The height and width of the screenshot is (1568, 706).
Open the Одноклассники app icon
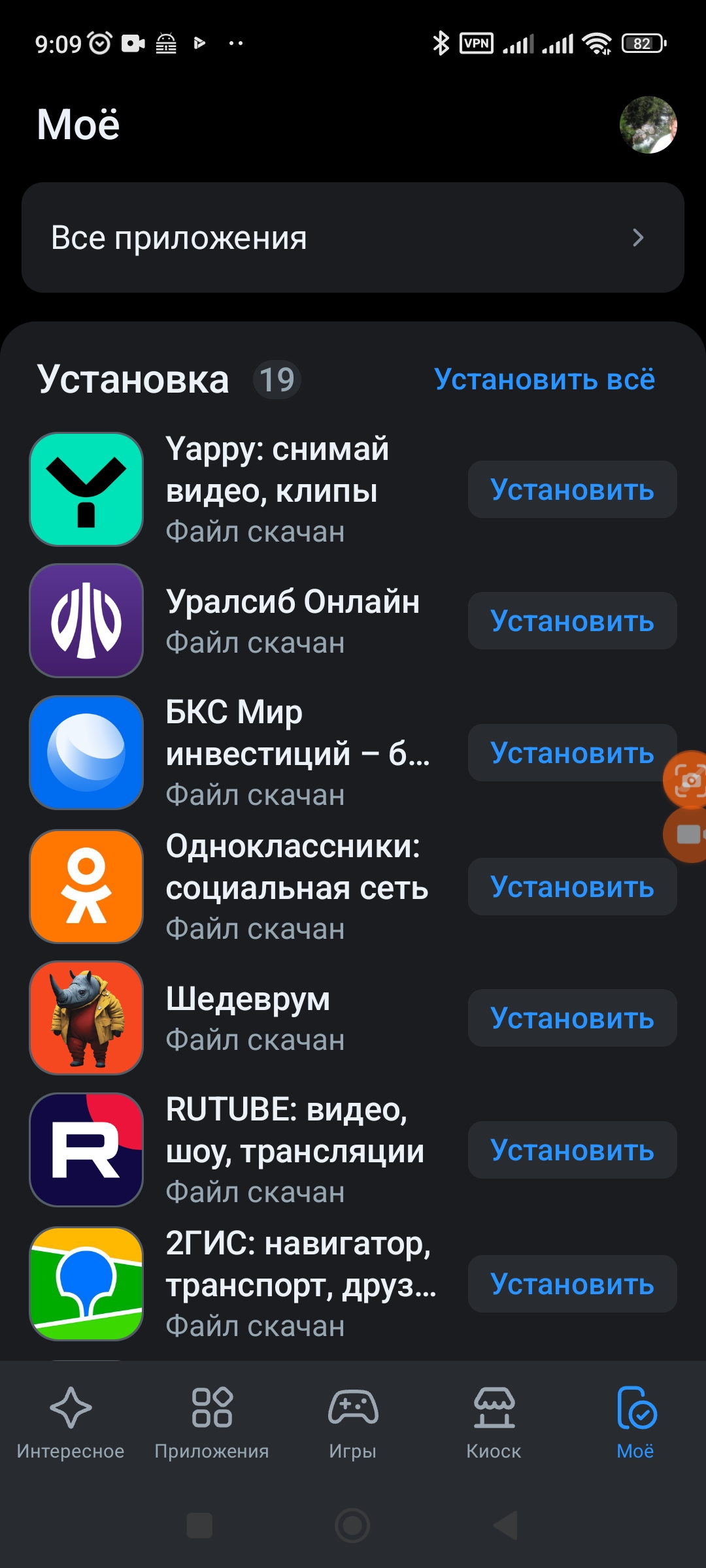pos(86,887)
